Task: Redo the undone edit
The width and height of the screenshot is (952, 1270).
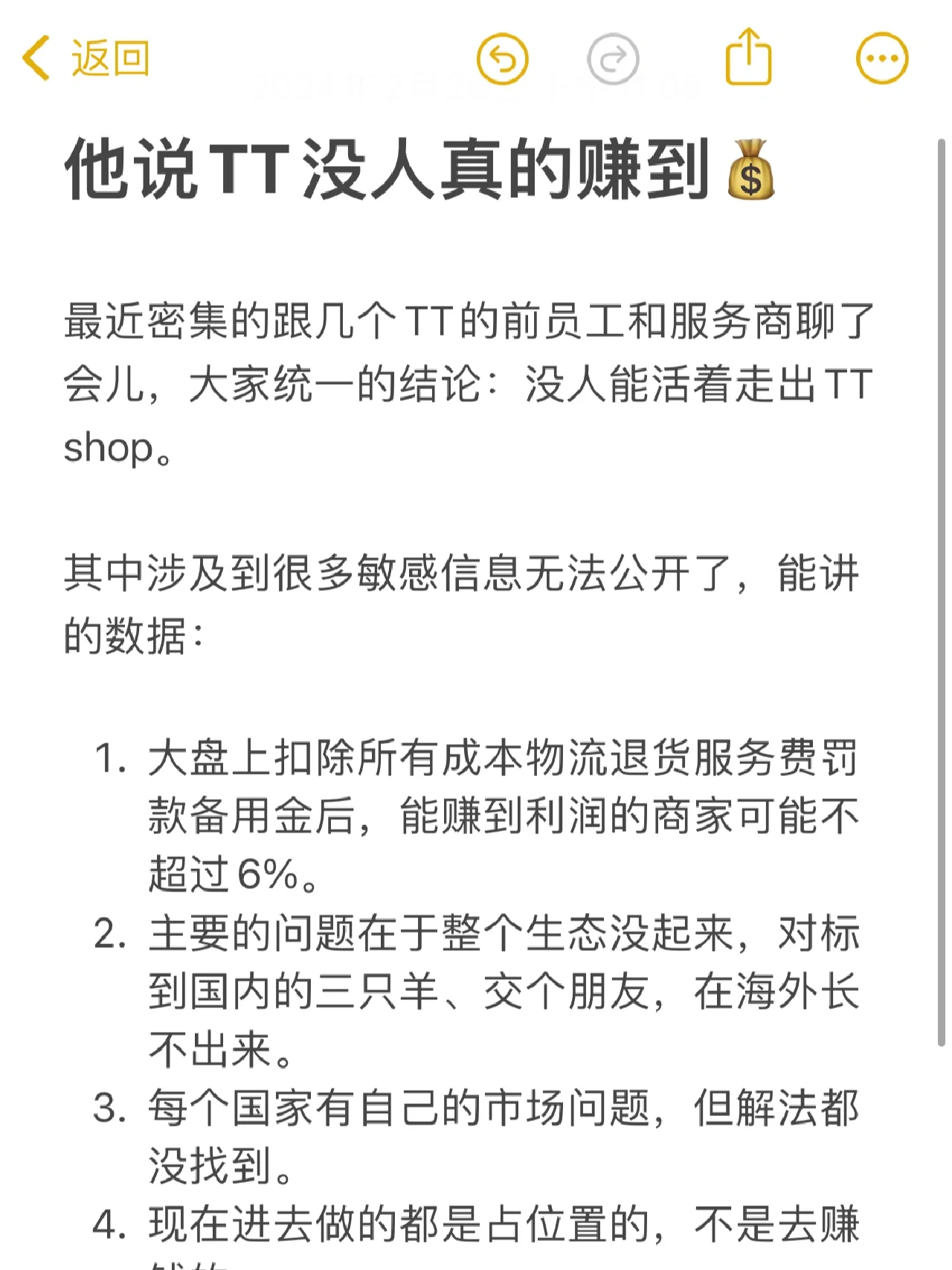Action: (613, 59)
